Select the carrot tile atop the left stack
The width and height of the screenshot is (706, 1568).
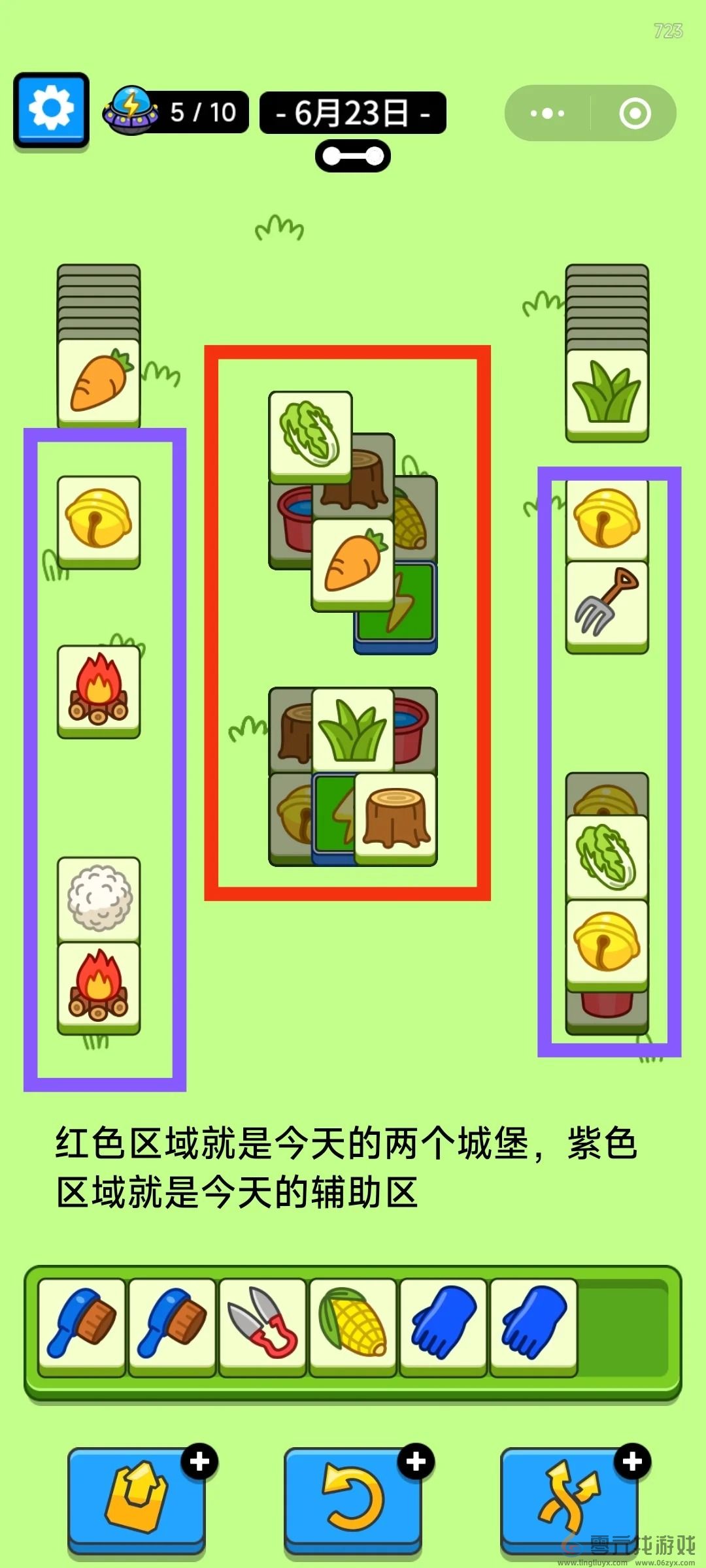tap(99, 379)
